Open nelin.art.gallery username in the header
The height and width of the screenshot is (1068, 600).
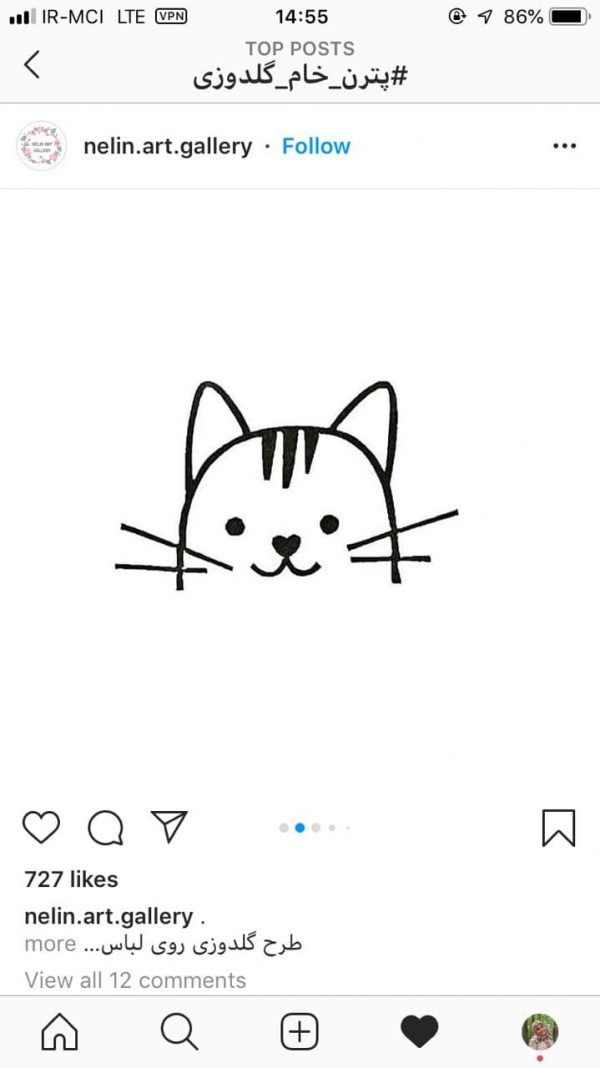(x=168, y=146)
